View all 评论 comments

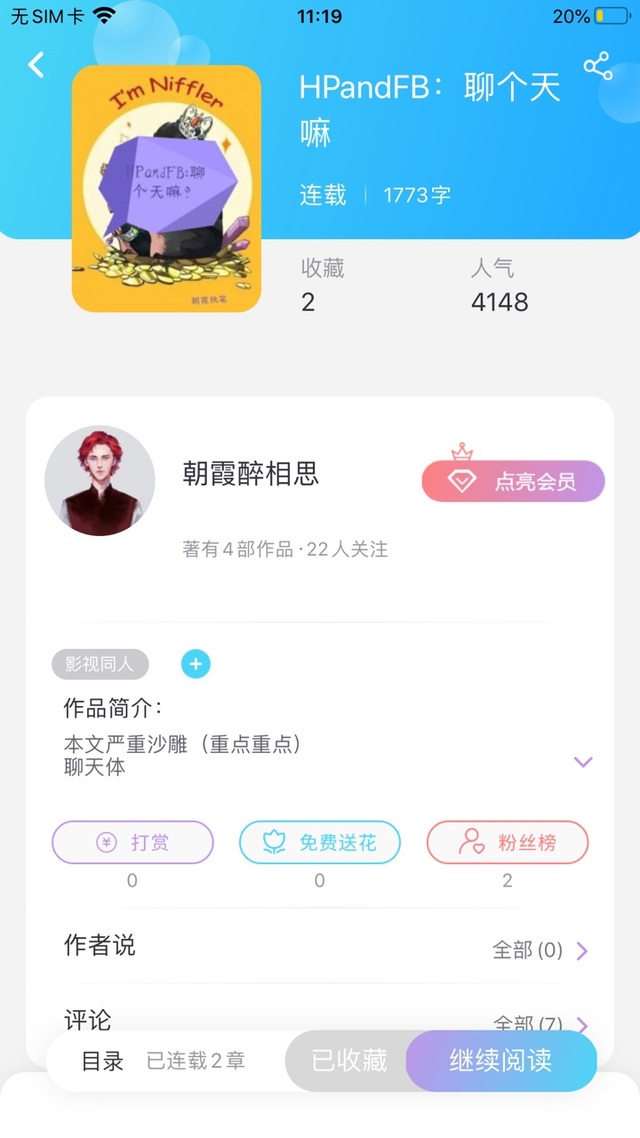pos(540,1022)
